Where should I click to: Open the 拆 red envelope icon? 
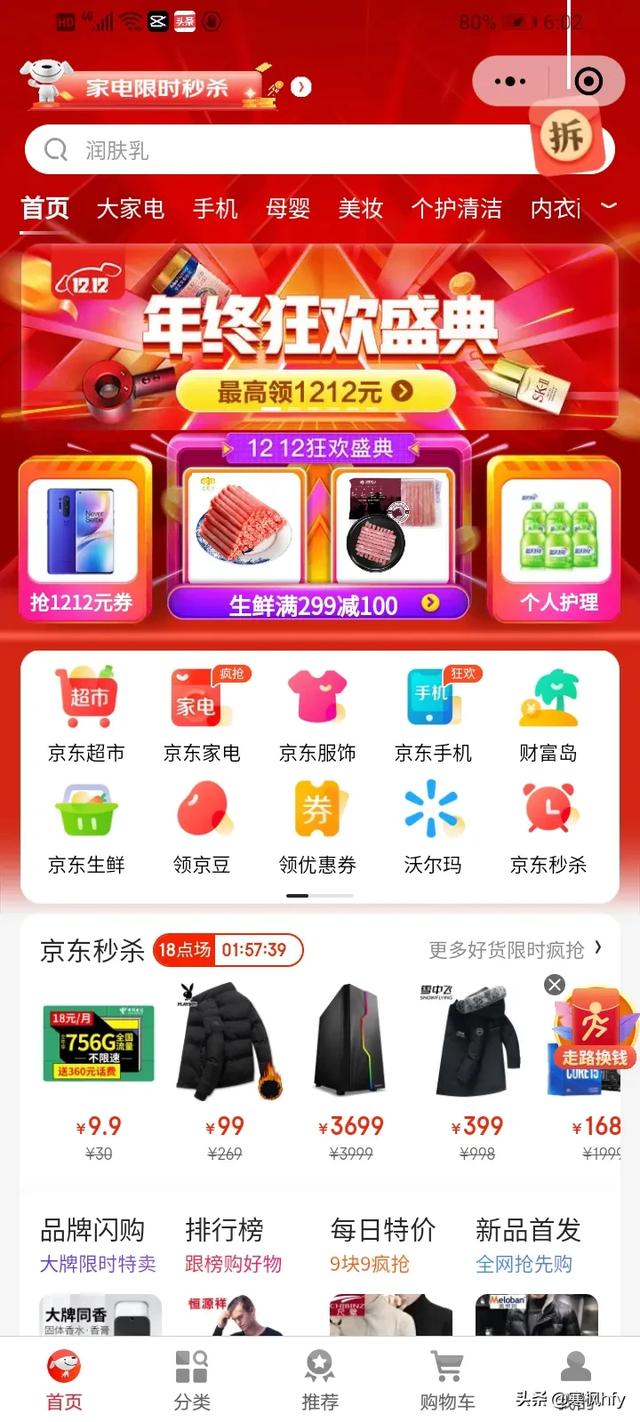(x=567, y=137)
